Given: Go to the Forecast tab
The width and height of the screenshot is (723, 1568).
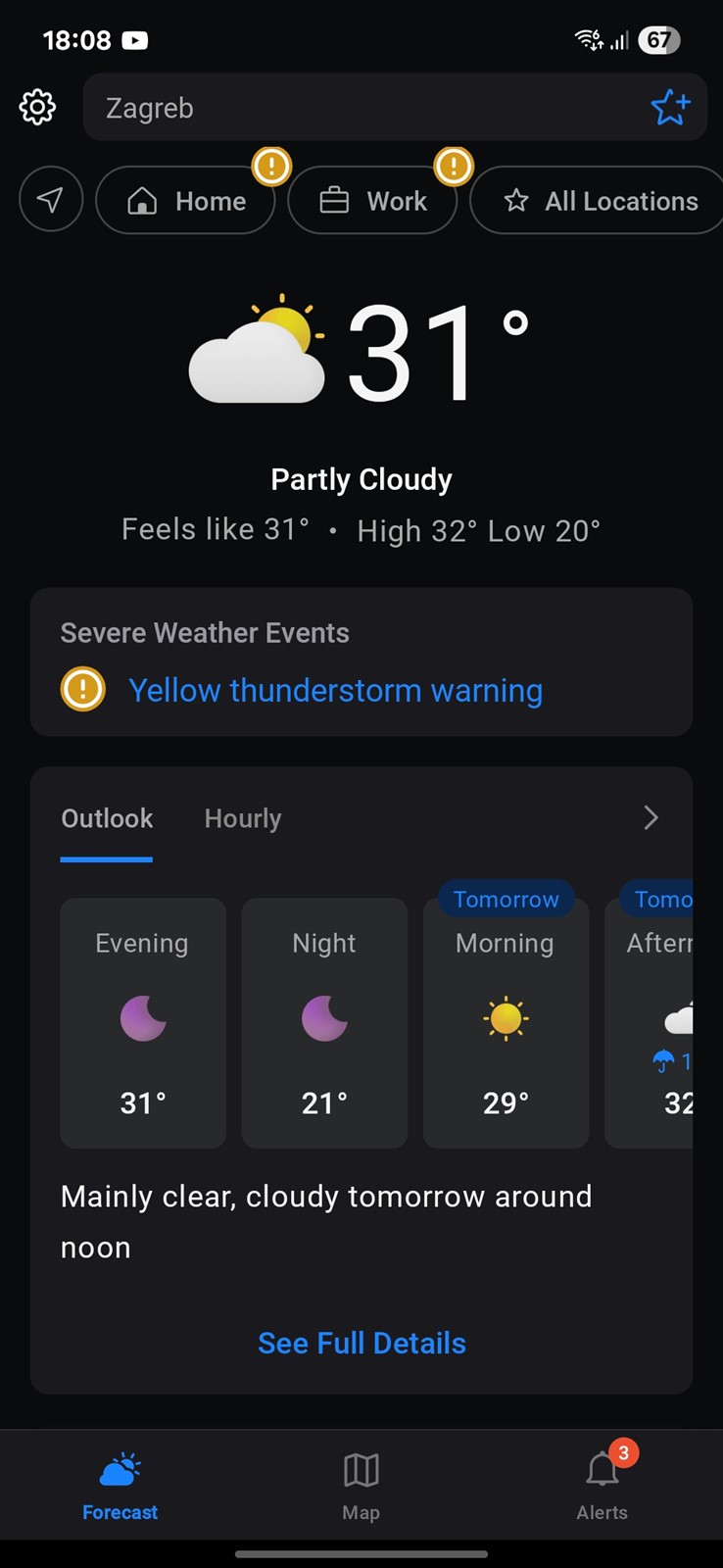Looking at the screenshot, I should click(120, 1486).
